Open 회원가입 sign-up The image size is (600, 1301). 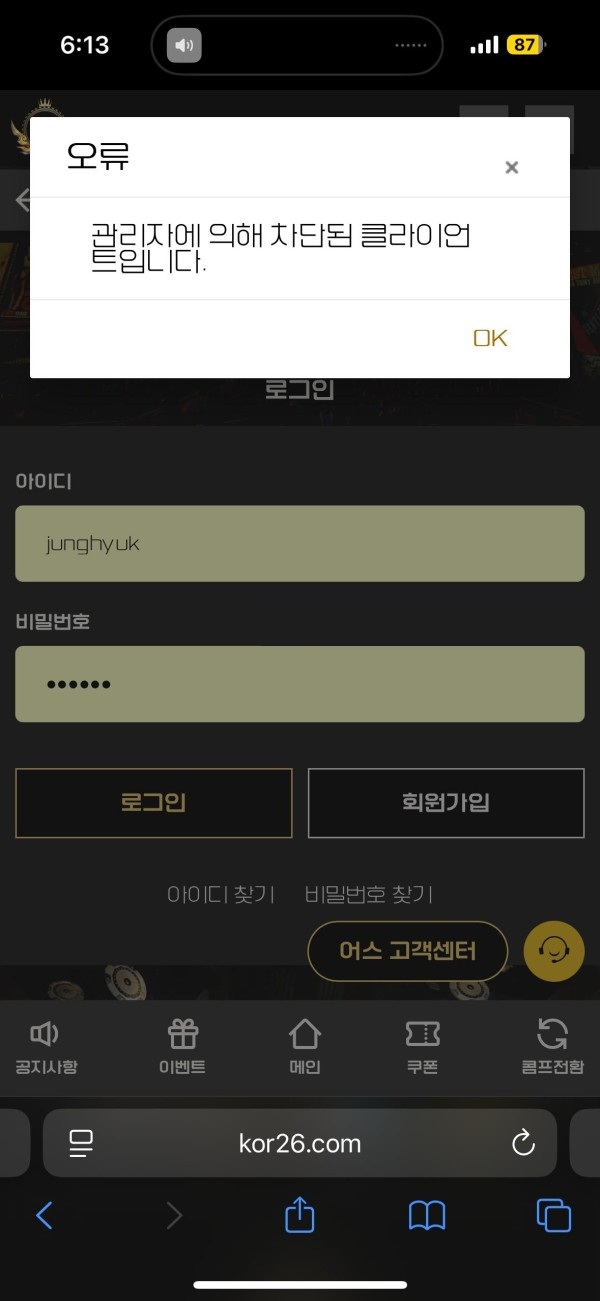[x=445, y=802]
